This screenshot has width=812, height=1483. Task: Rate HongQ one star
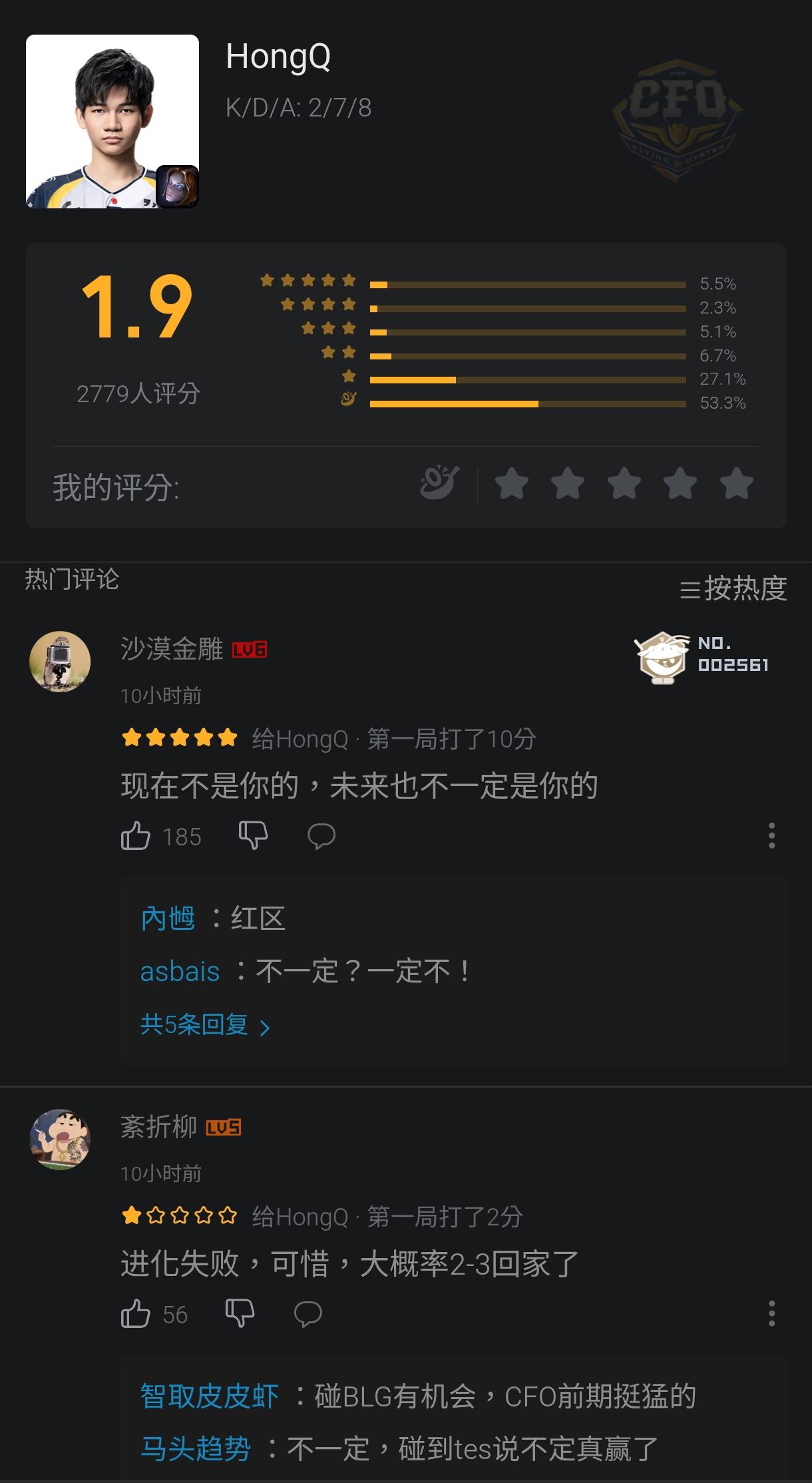click(512, 484)
